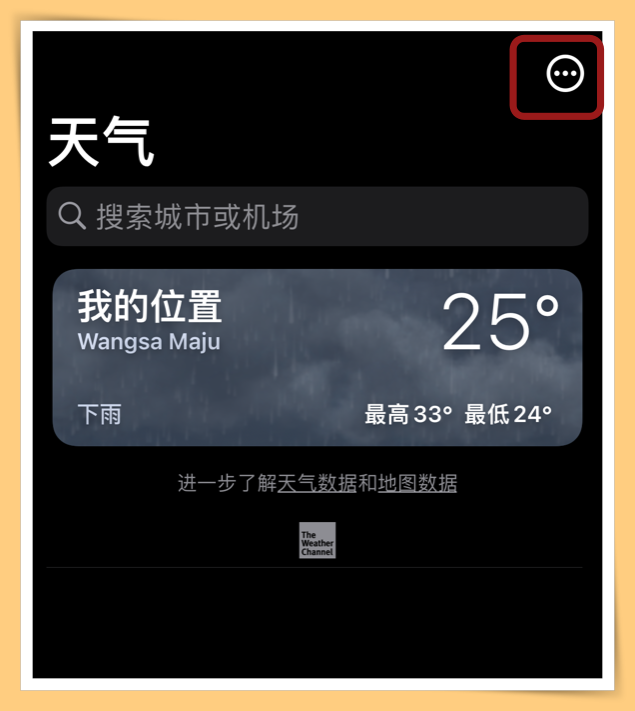Tap the city or airport search field
635x711 pixels.
pos(317,217)
